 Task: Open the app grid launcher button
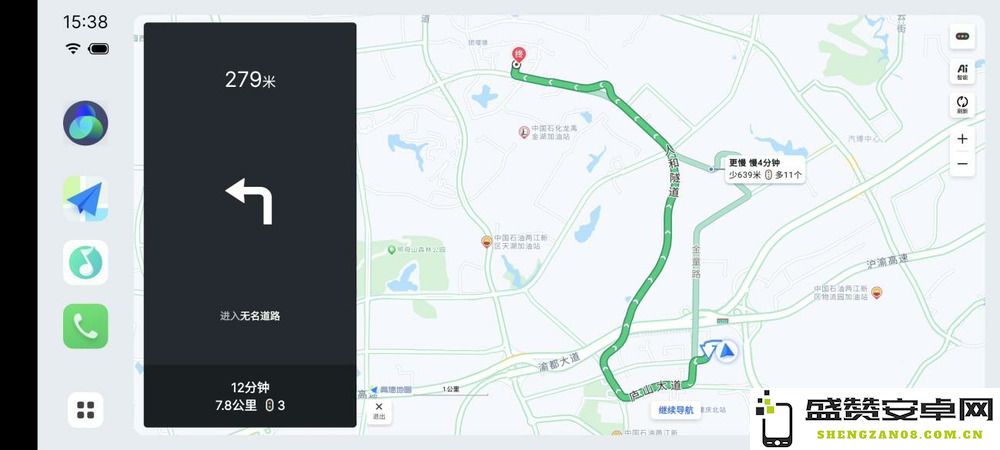coord(85,409)
